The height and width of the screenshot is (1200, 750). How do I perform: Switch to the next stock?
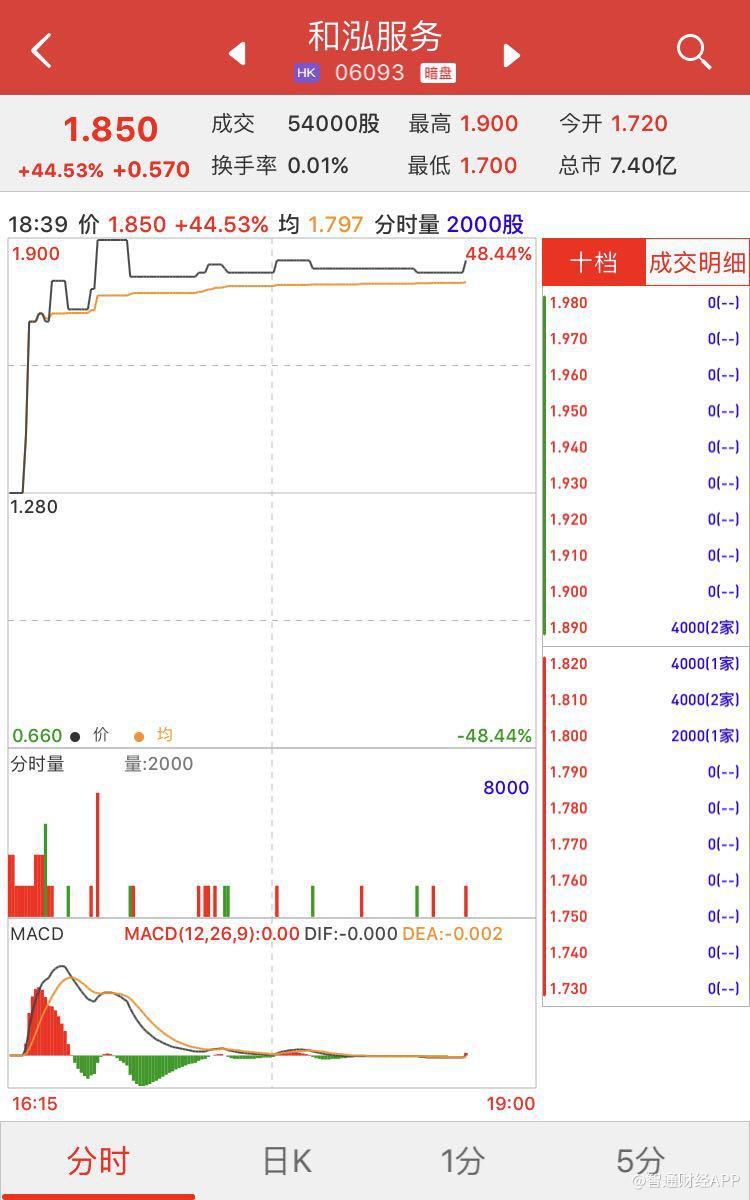click(511, 54)
